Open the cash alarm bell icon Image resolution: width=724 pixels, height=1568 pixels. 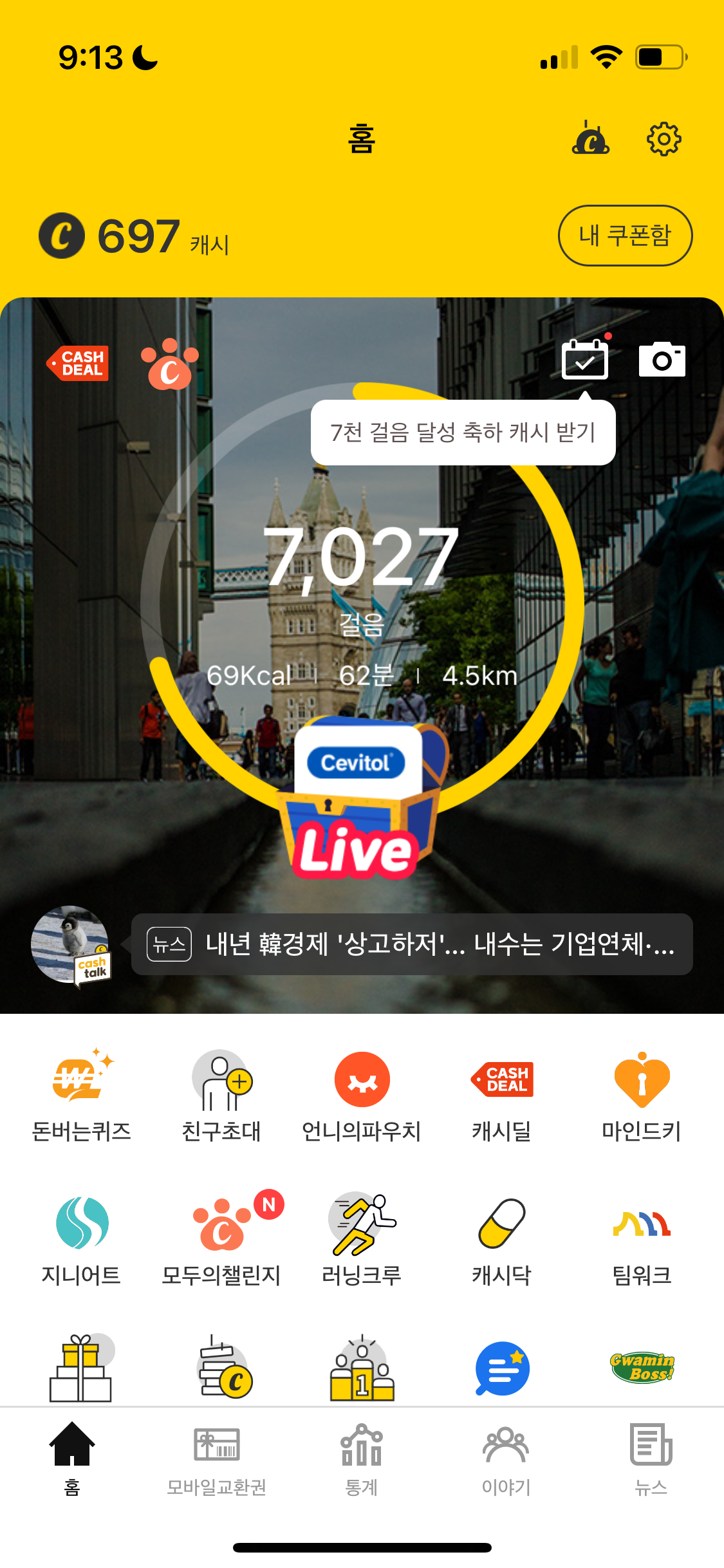pyautogui.click(x=590, y=138)
